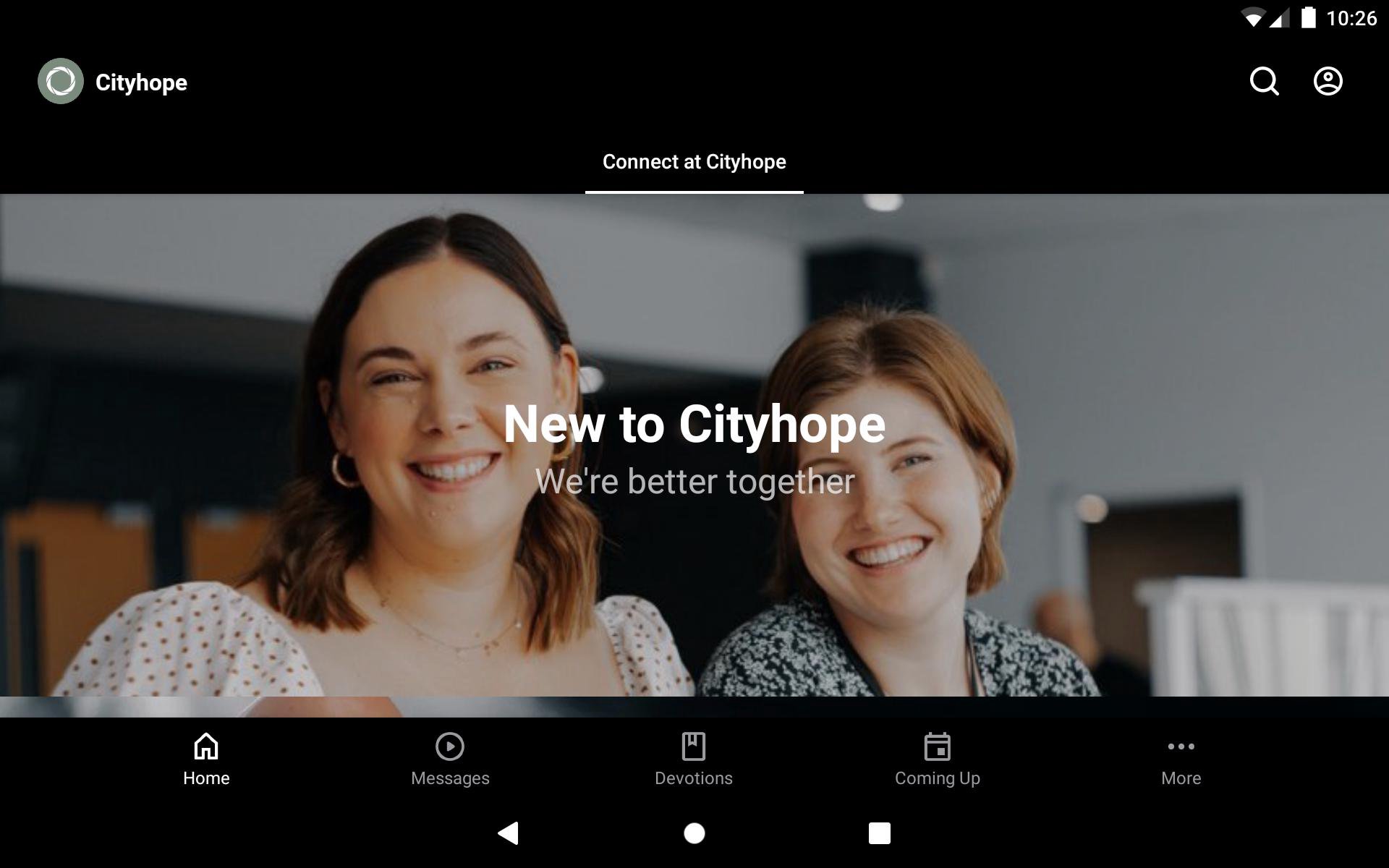View the Coming Up tab
The image size is (1389, 868).
coord(937,759)
